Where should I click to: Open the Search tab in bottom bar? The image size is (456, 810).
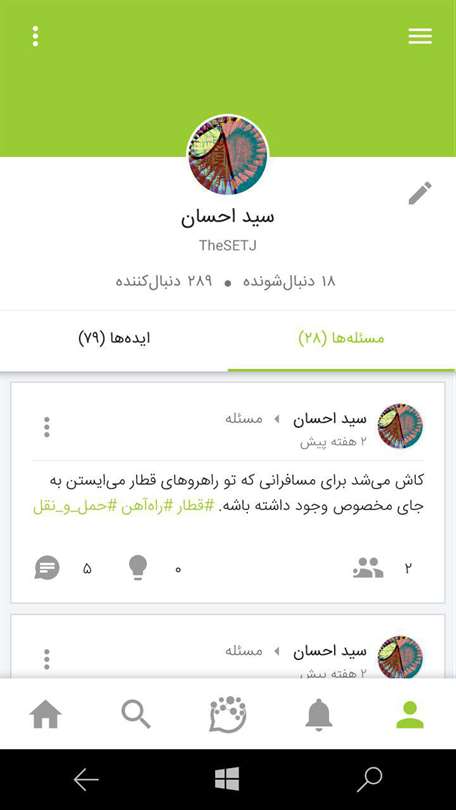pyautogui.click(x=136, y=715)
